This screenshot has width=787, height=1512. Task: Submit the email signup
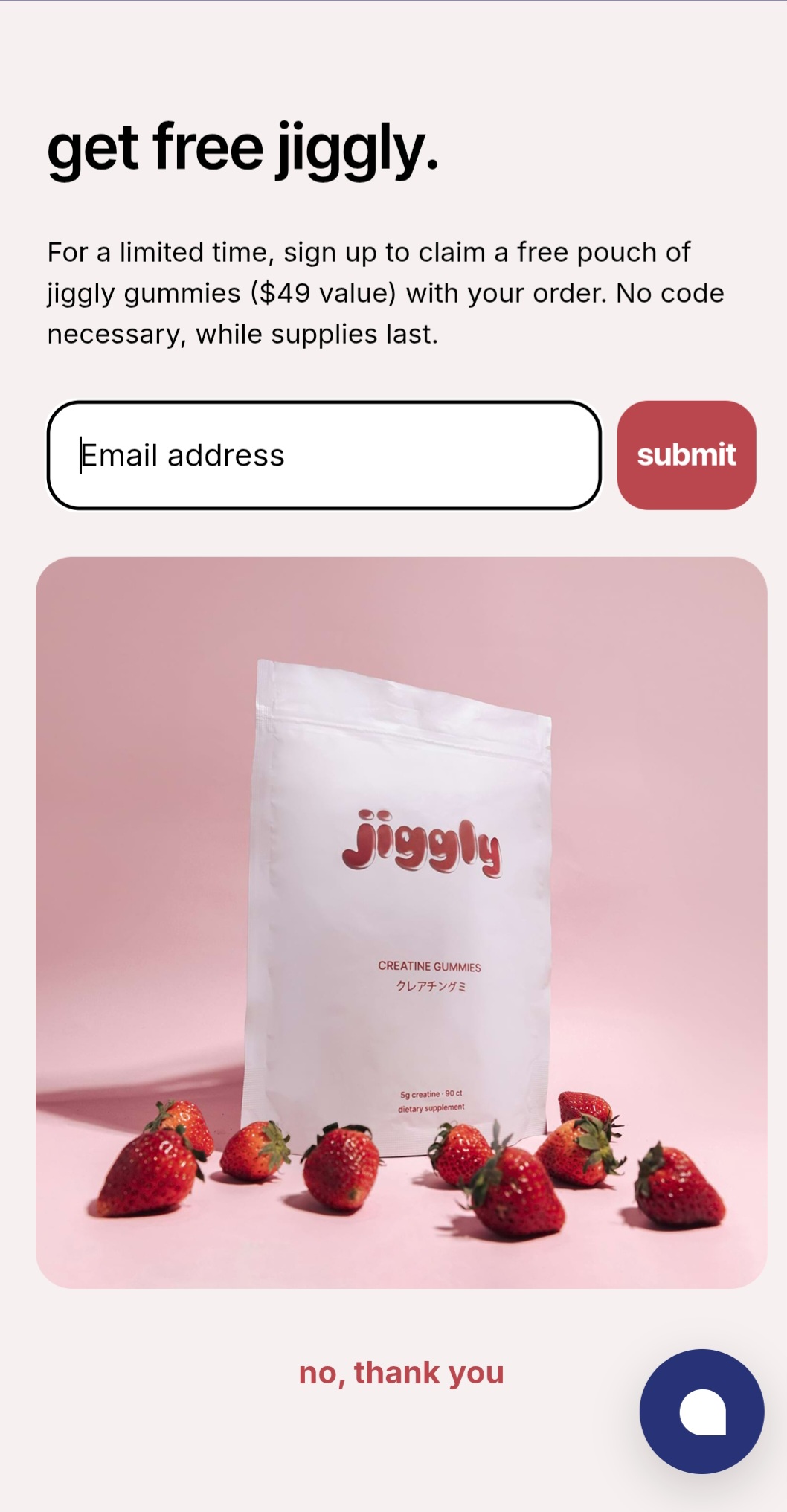[x=686, y=455]
